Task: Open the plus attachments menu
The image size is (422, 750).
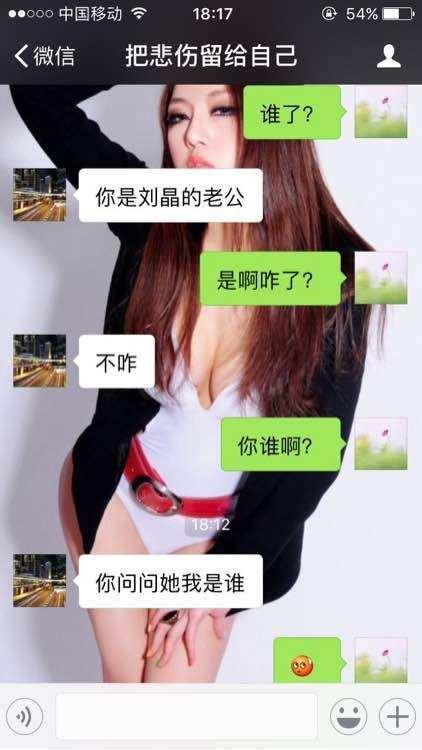Action: [397, 716]
